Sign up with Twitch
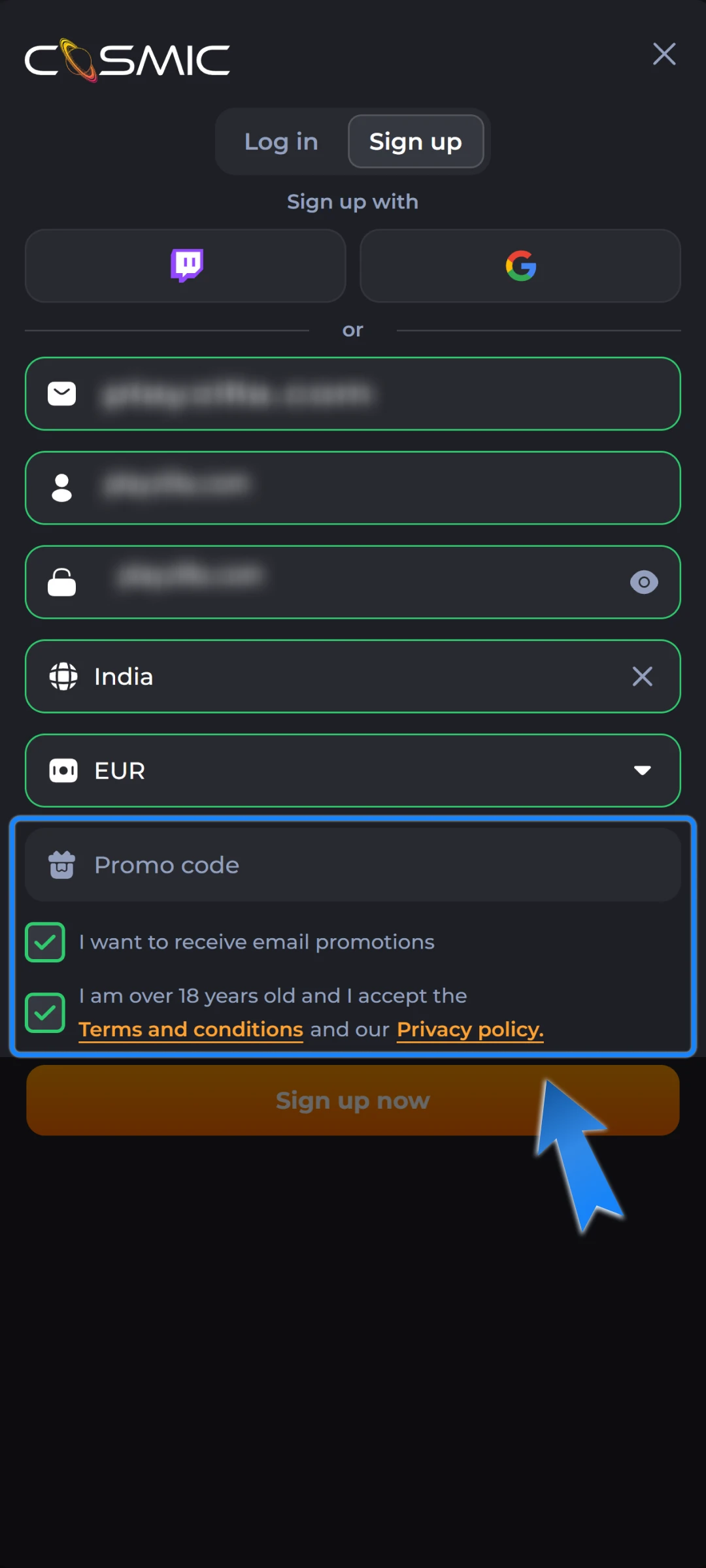The width and height of the screenshot is (706, 1568). 186,265
